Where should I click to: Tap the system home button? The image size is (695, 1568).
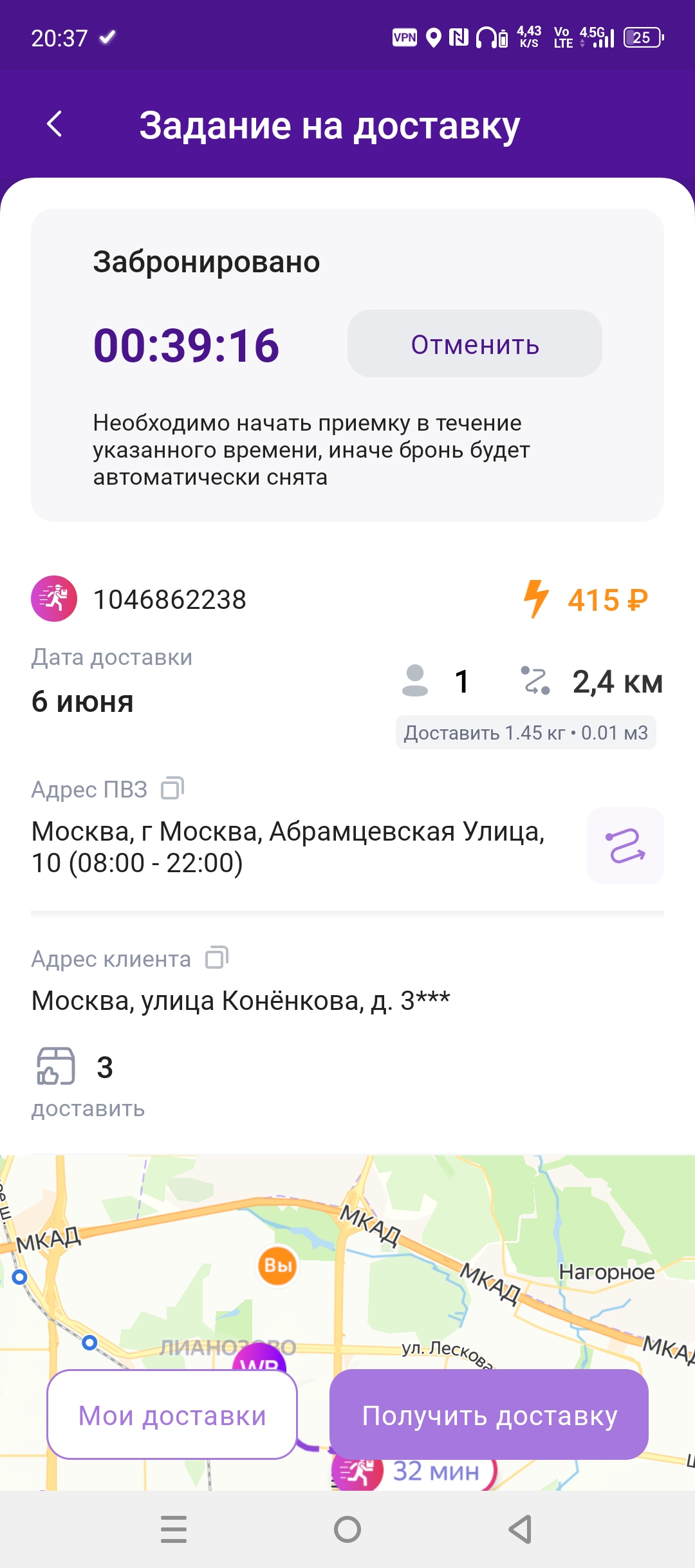[347, 1529]
